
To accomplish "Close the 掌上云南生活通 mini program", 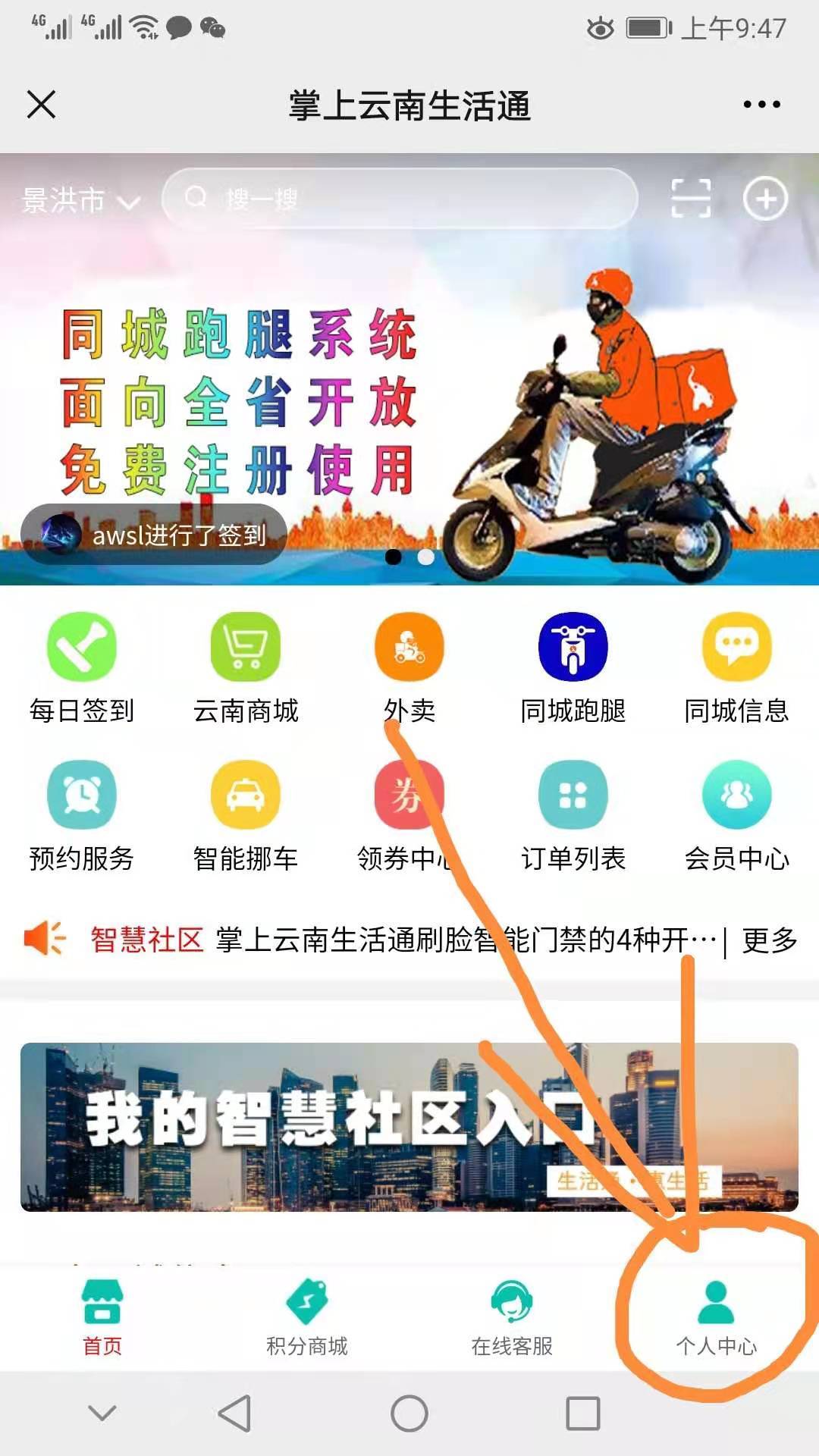I will pyautogui.click(x=41, y=105).
